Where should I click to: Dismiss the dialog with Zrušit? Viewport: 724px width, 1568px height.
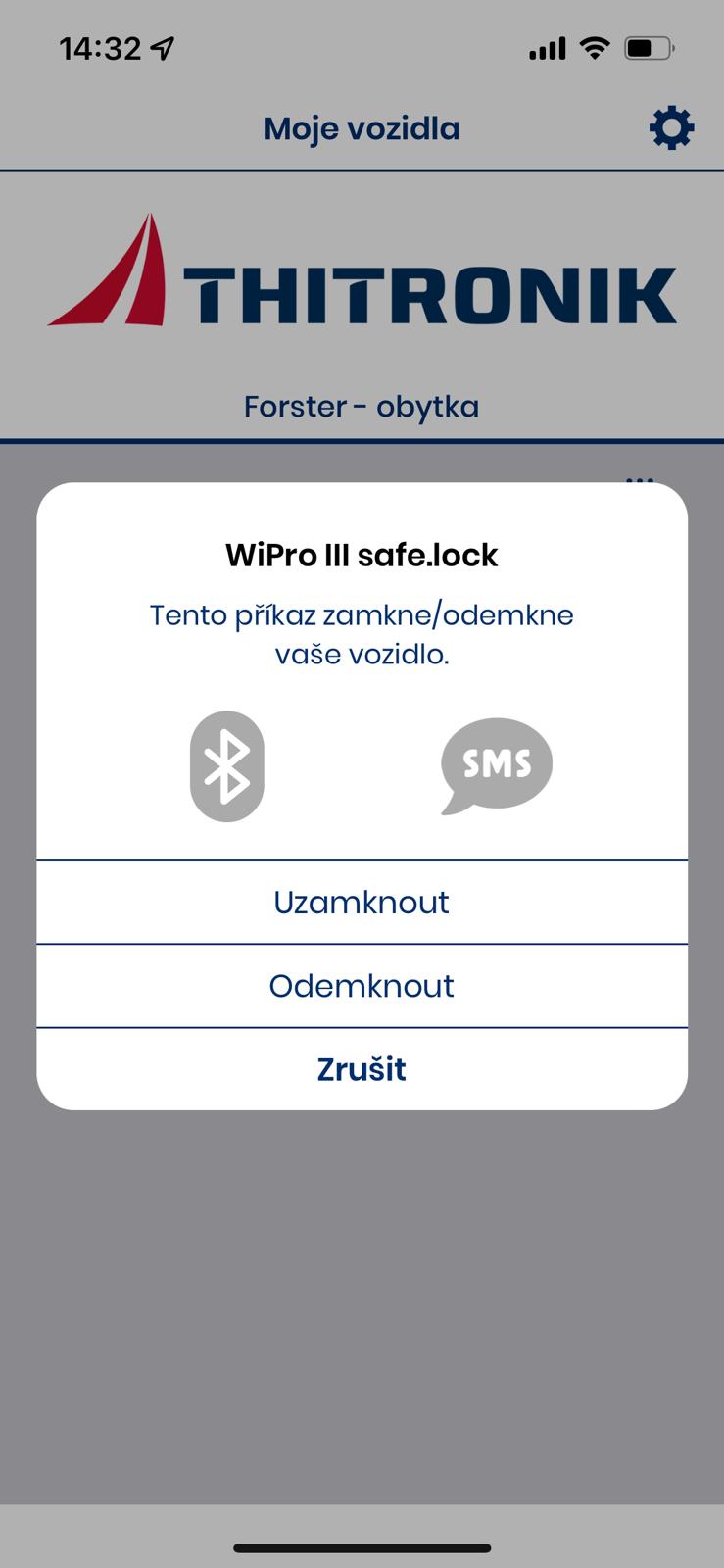(362, 1069)
